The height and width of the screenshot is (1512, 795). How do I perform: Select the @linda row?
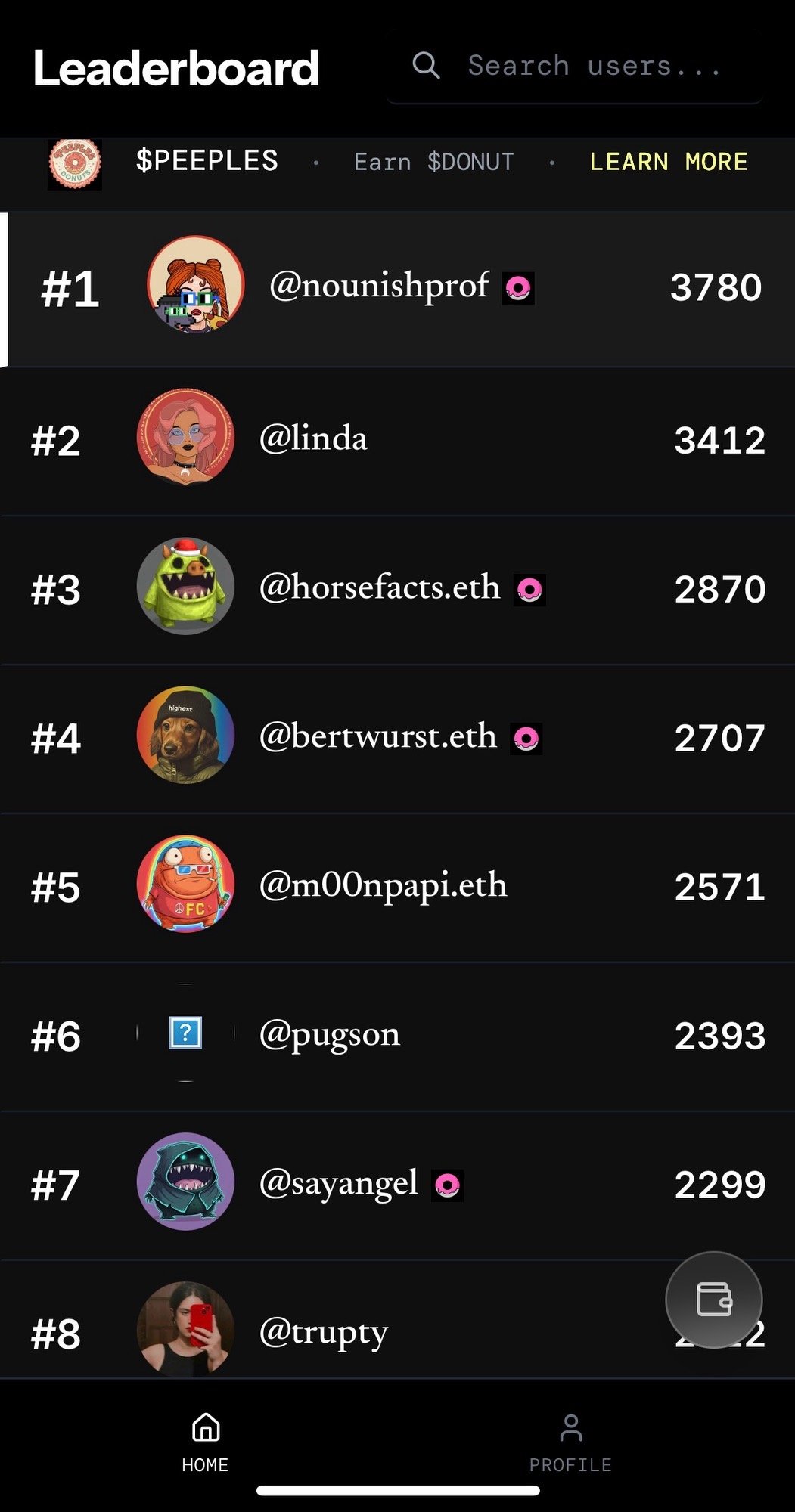coord(398,441)
